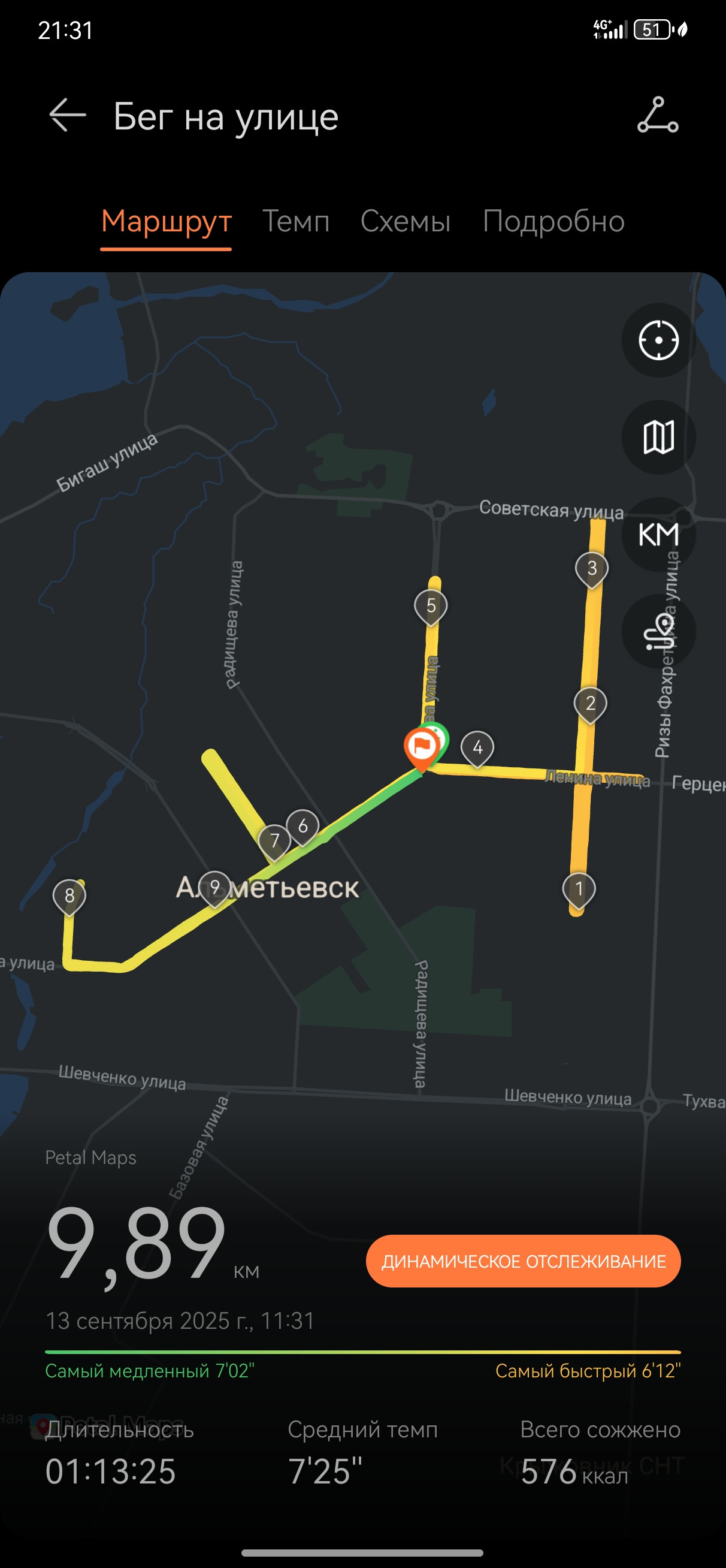726x1568 pixels.
Task: Recenter the map on the route
Action: point(658,340)
